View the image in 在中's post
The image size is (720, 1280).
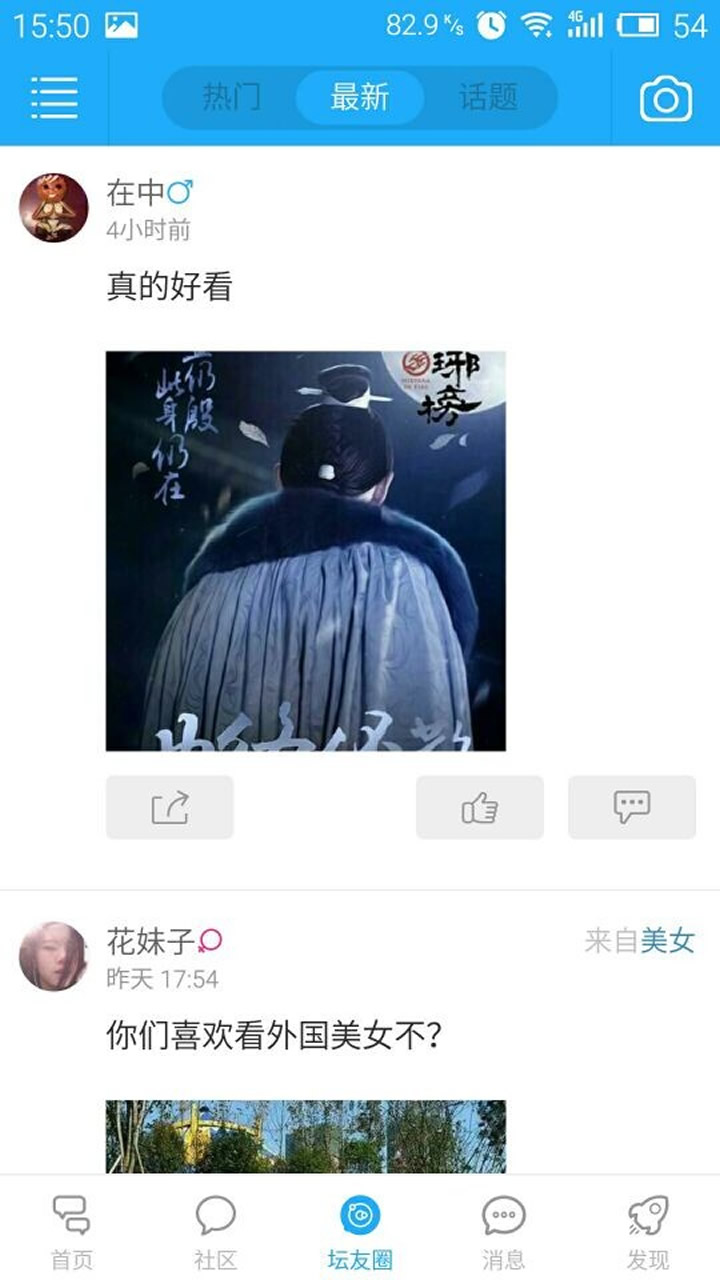tap(306, 551)
